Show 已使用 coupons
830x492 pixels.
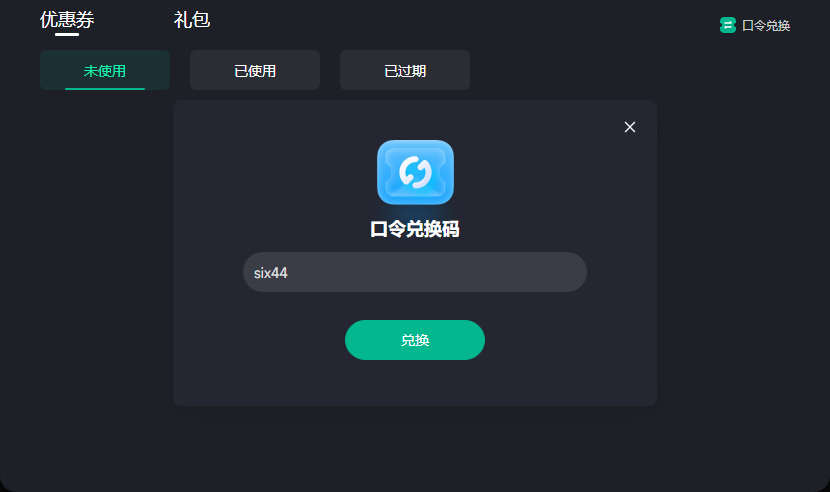pos(255,70)
